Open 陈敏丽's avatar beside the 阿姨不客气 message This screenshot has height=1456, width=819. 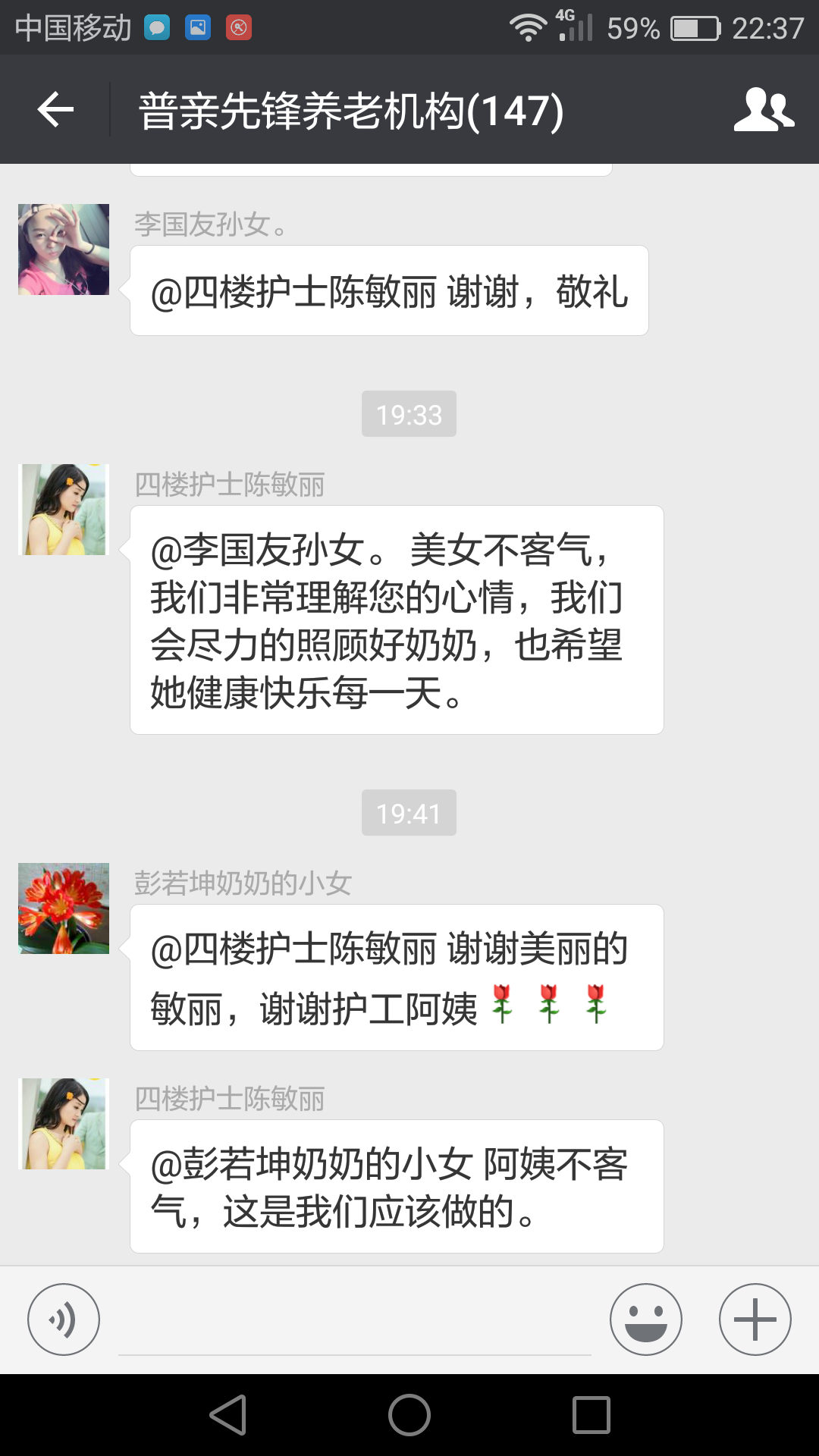coord(64,1124)
